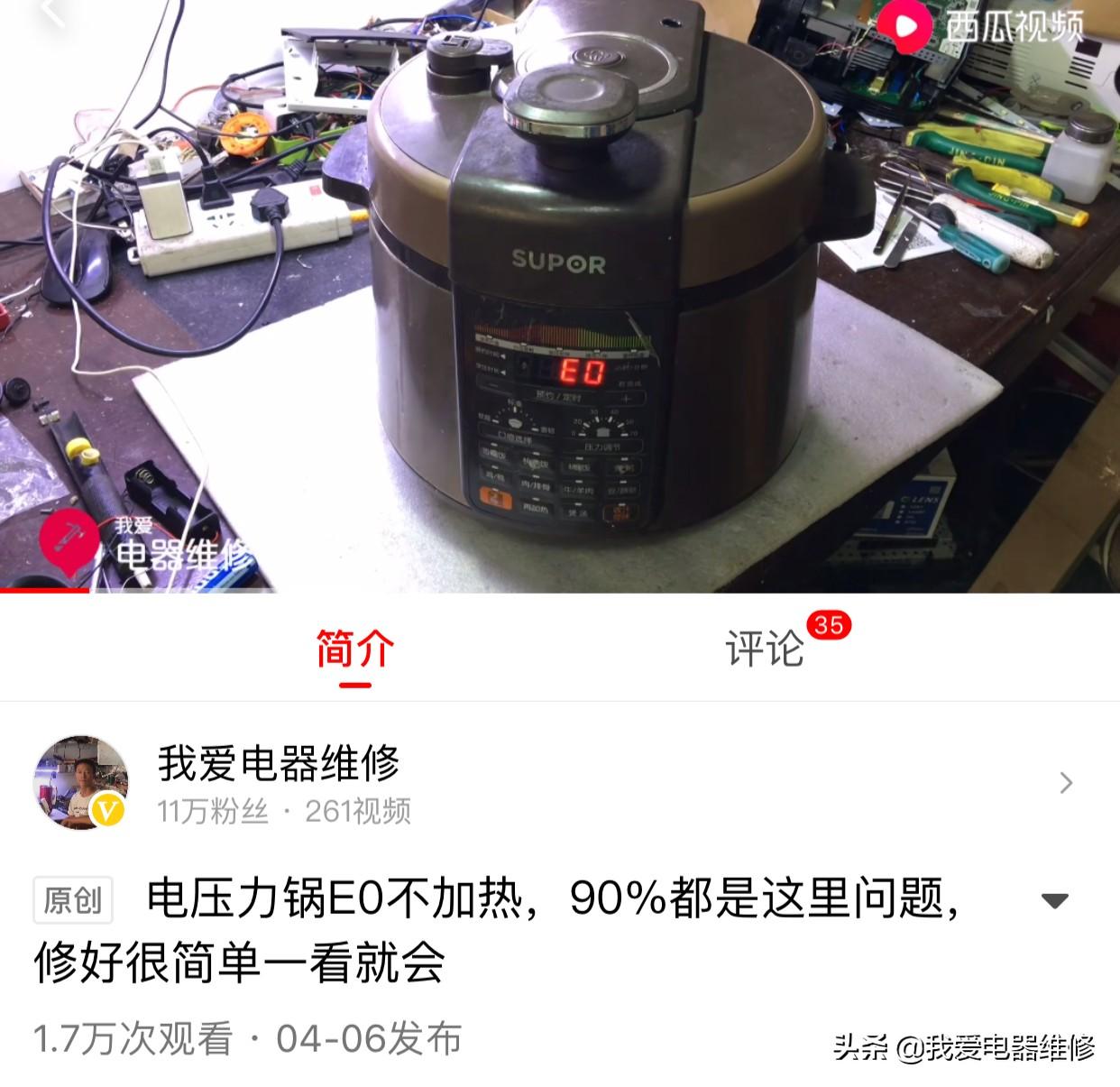Expand the video description arrow
Viewport: 1120px width, 1087px height.
1054,900
